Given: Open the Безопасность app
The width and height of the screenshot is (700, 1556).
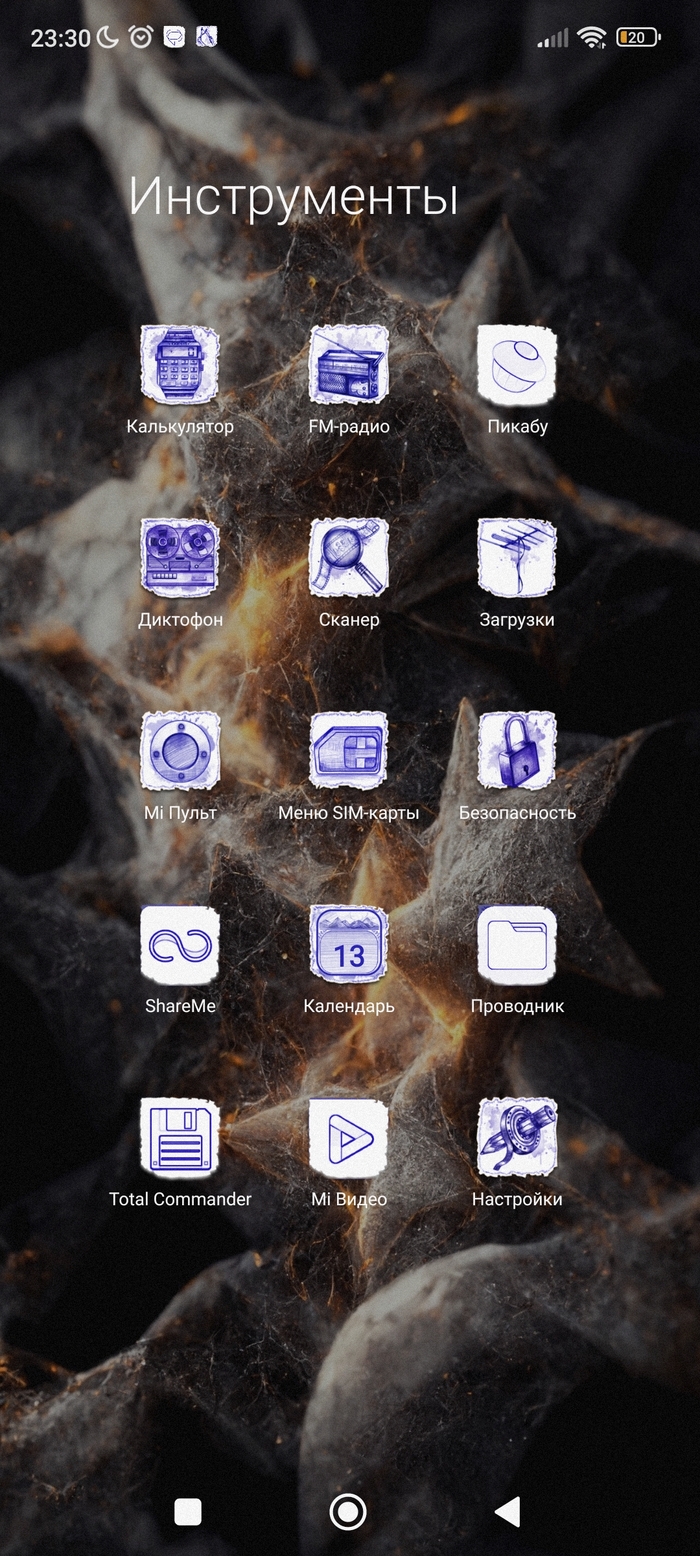Looking at the screenshot, I should coord(517,750).
